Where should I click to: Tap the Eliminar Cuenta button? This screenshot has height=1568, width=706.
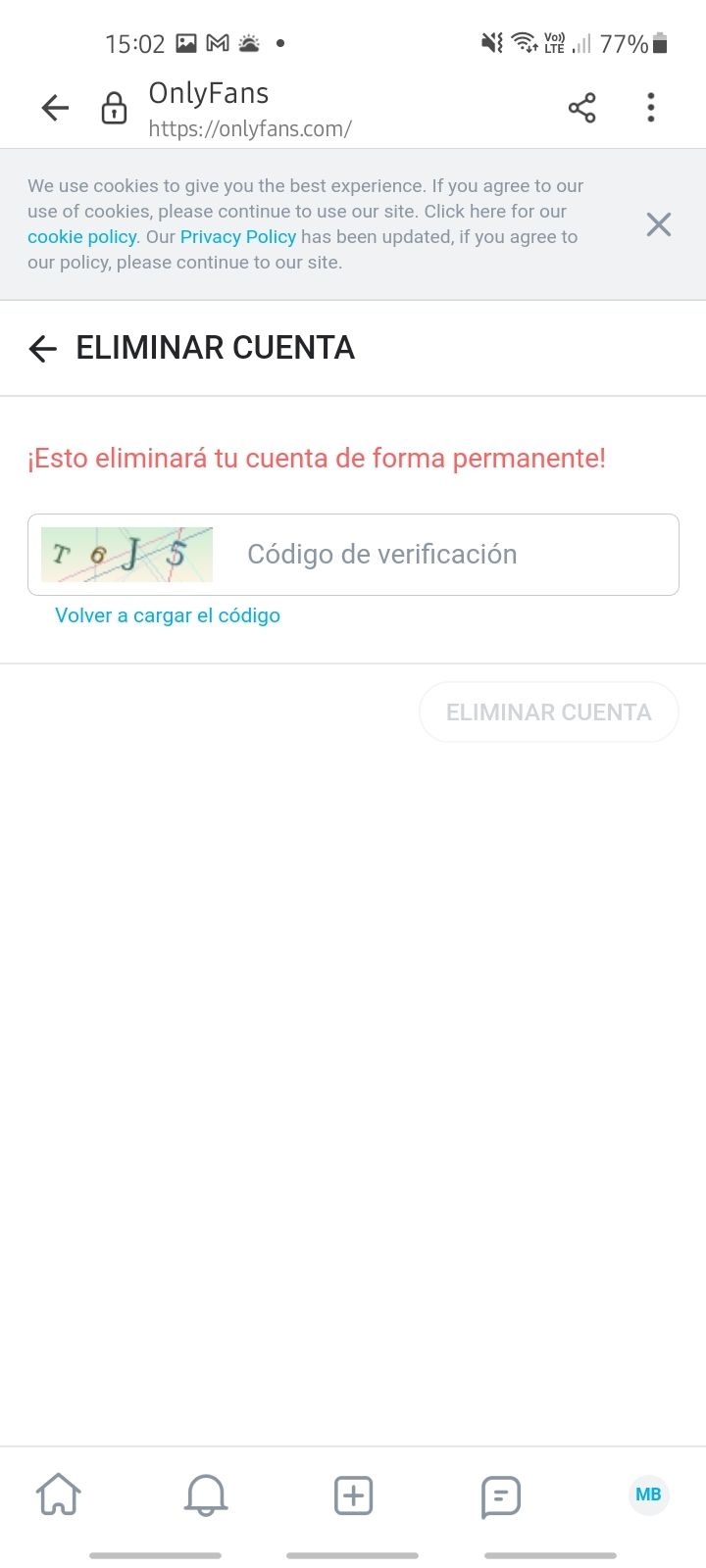tap(549, 711)
